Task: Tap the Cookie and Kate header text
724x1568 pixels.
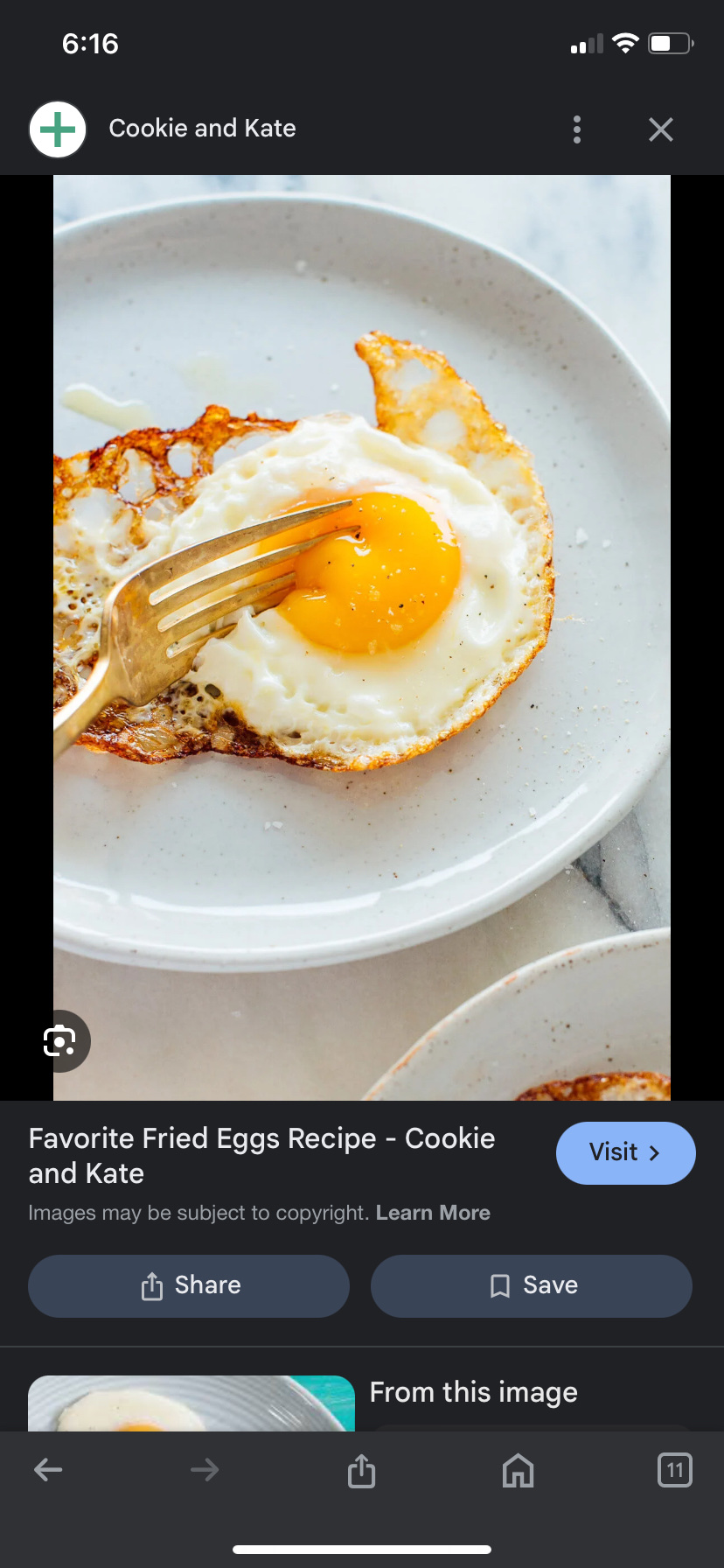Action: [x=202, y=128]
